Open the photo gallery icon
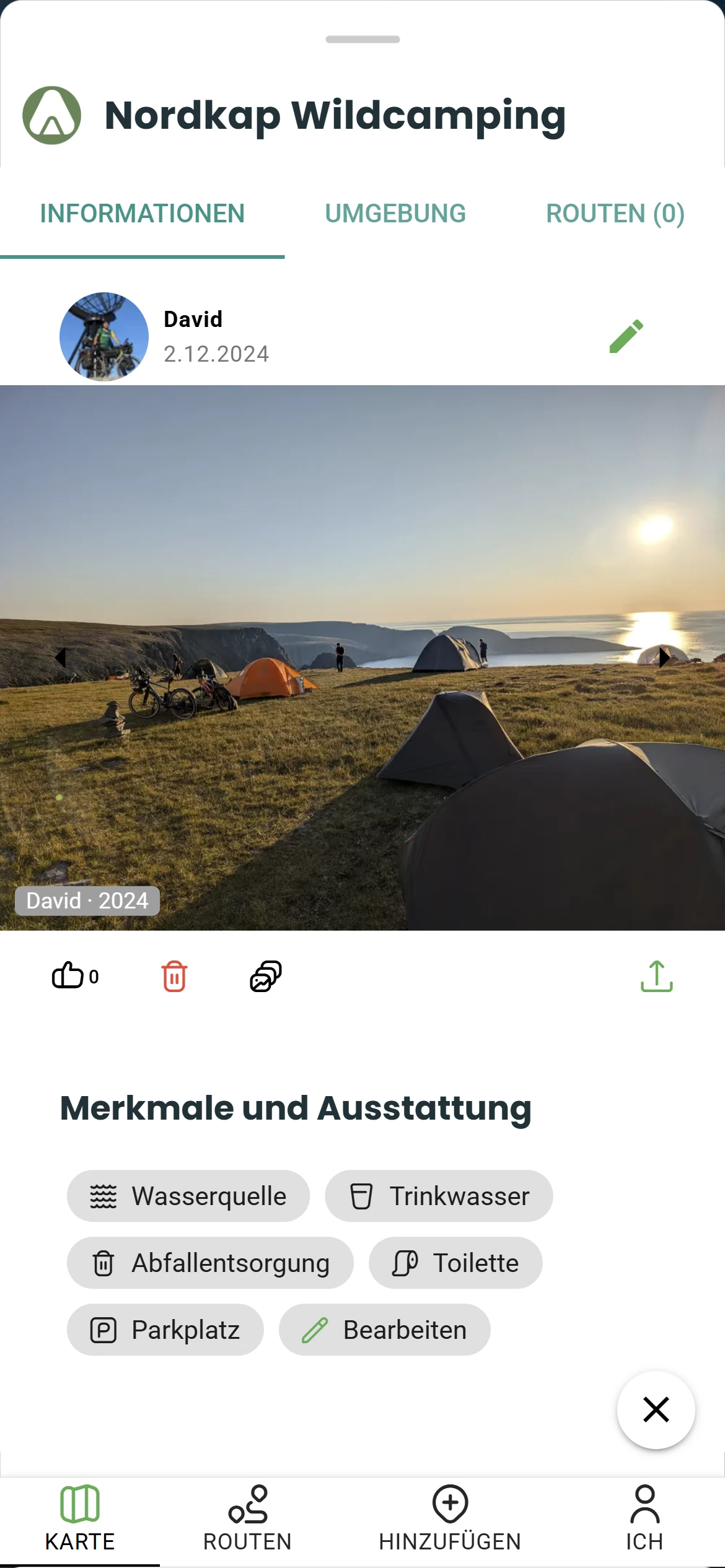This screenshot has width=725, height=1568. (266, 976)
